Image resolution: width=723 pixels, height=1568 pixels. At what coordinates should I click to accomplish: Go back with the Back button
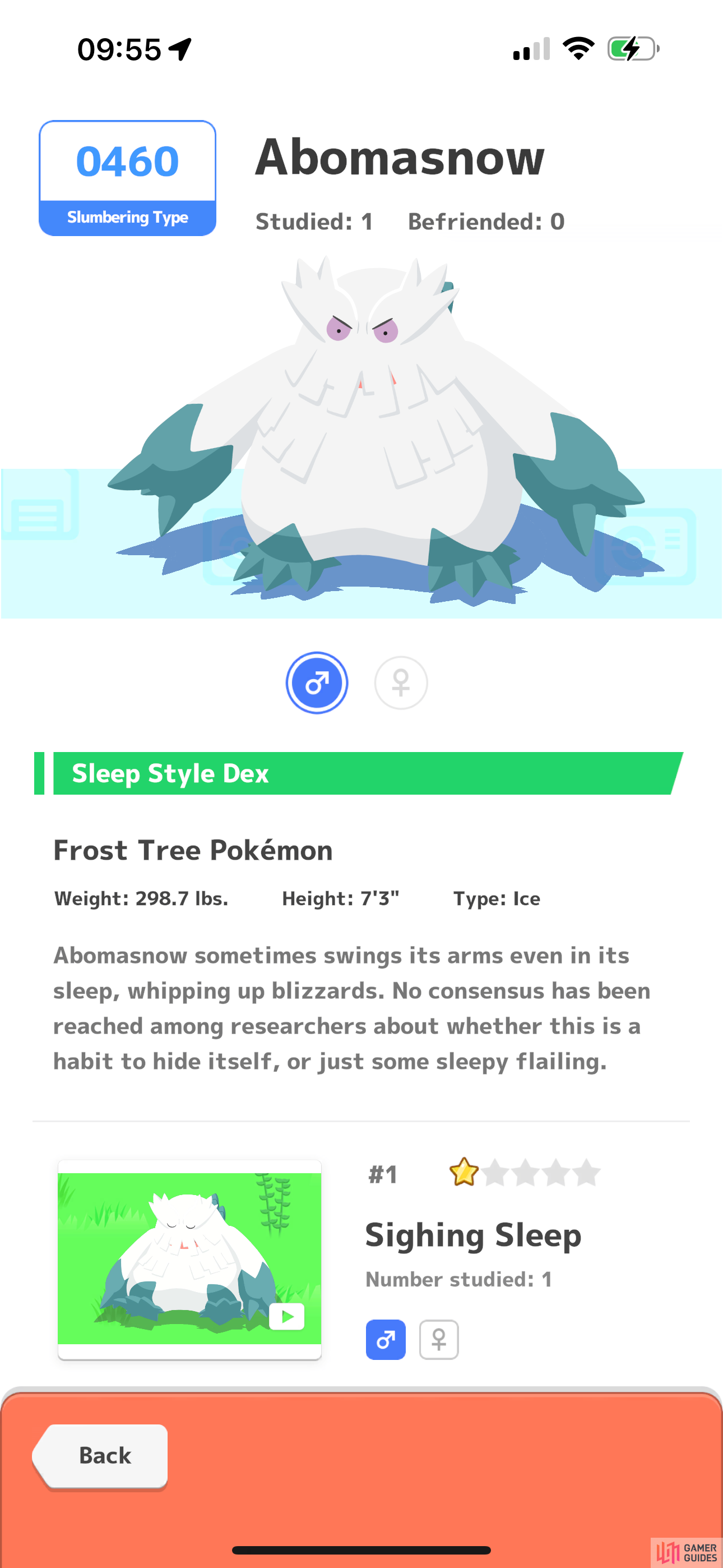coord(100,1456)
